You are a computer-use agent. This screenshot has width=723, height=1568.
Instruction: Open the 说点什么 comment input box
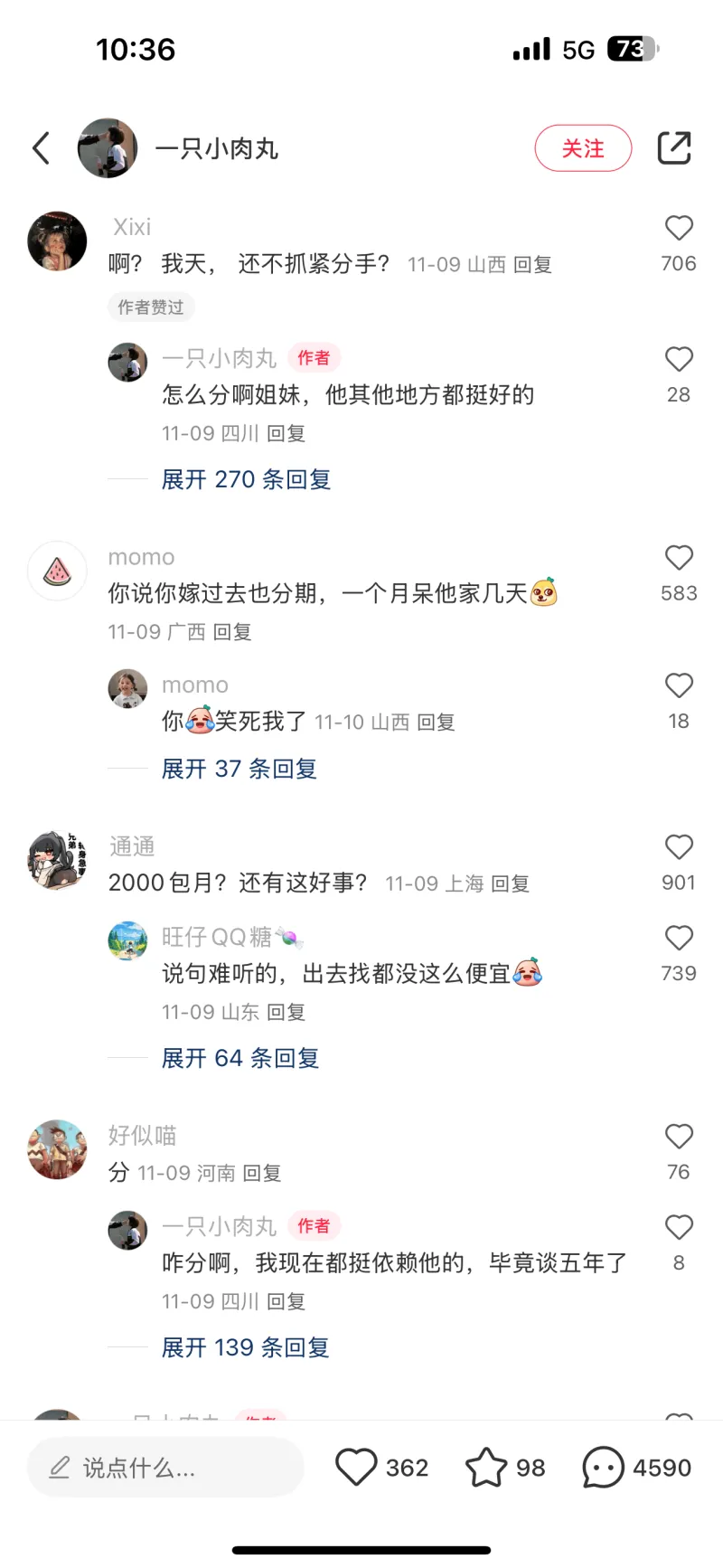165,1468
